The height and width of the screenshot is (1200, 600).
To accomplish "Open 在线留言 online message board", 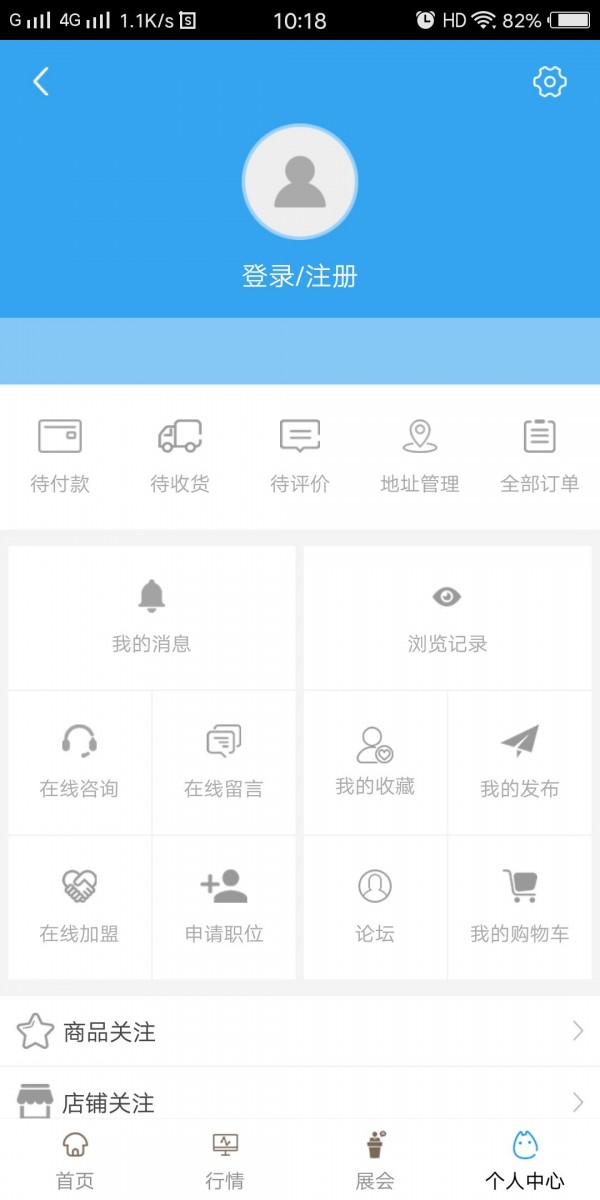I will tap(224, 762).
